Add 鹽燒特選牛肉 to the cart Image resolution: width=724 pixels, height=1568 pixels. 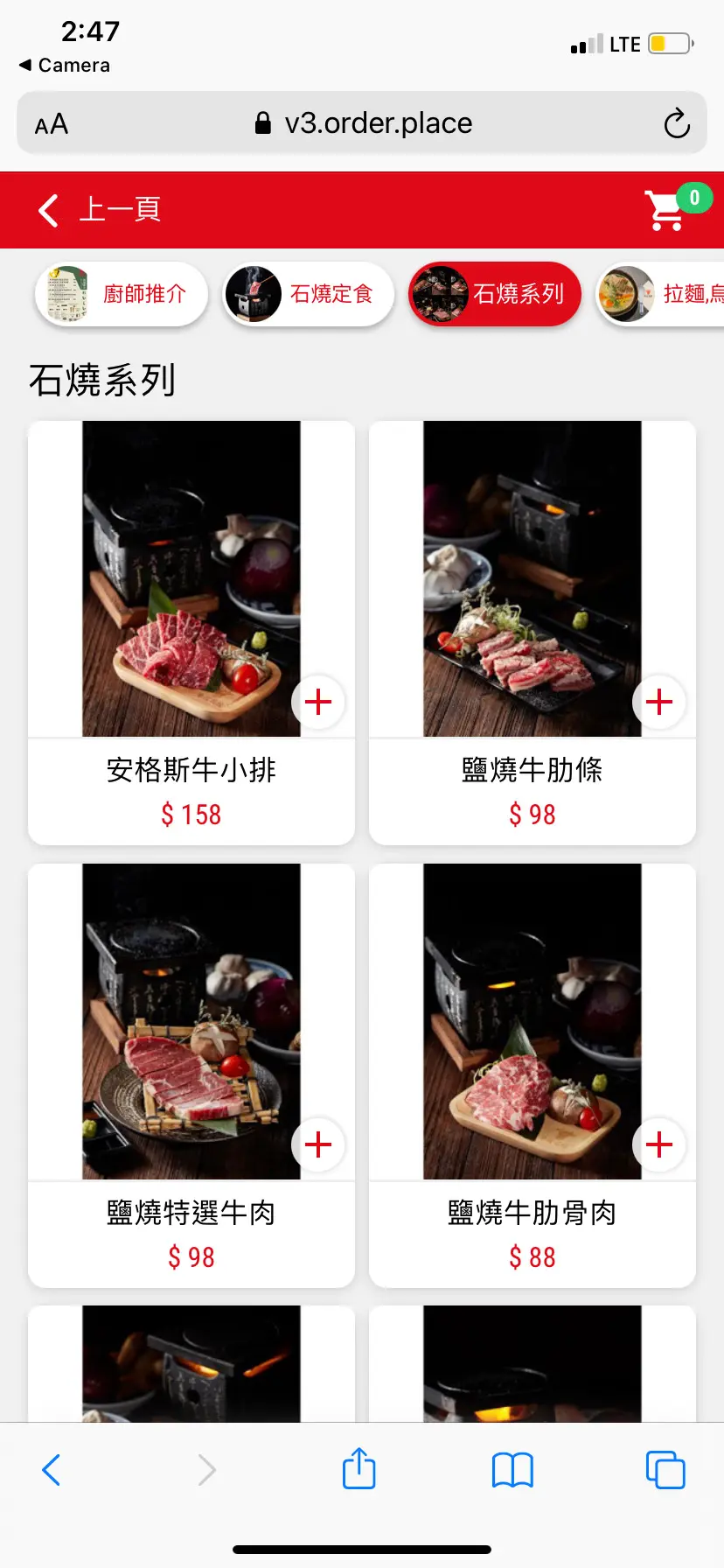[x=318, y=1144]
